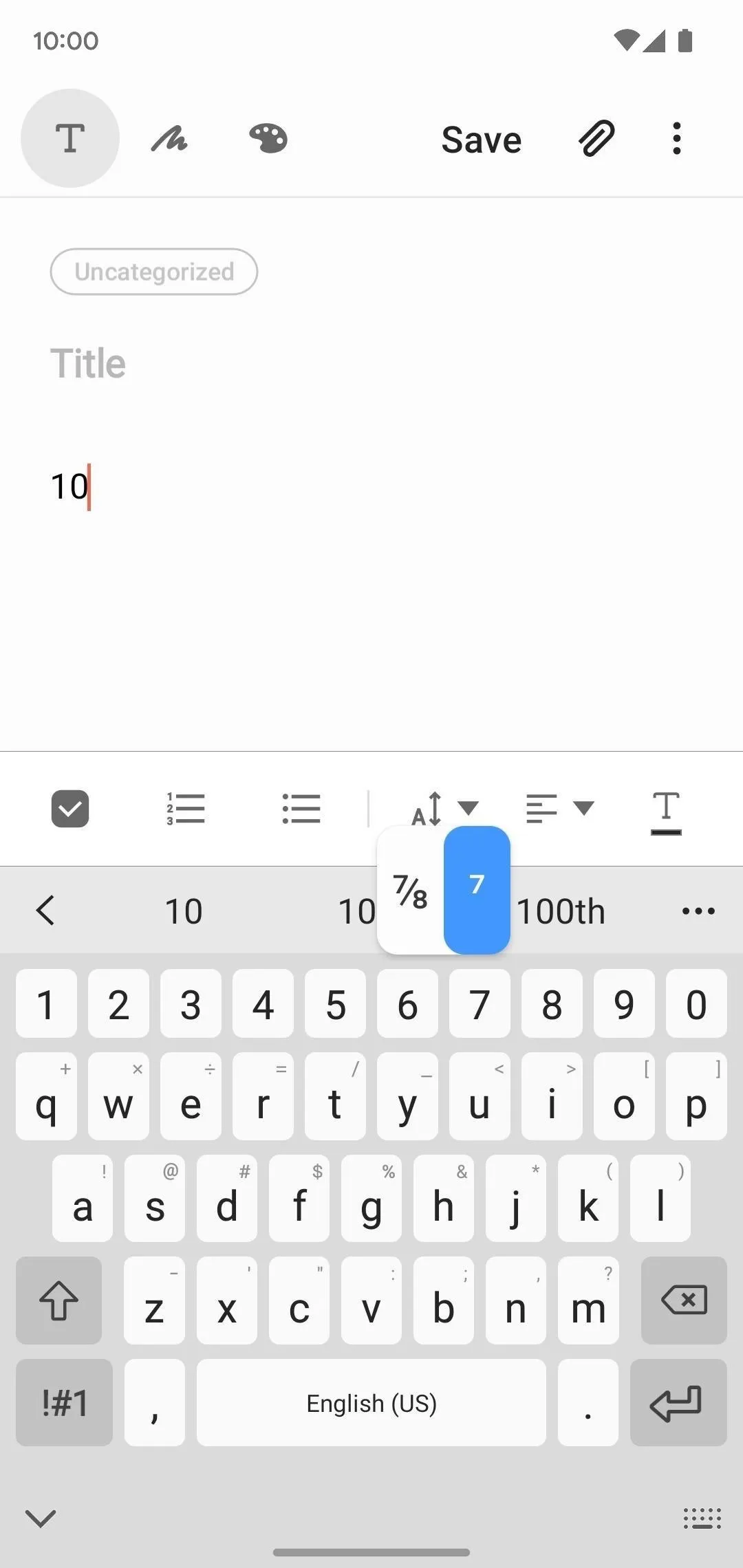Start a bulleted list
This screenshot has width=743, height=1568.
(301, 809)
